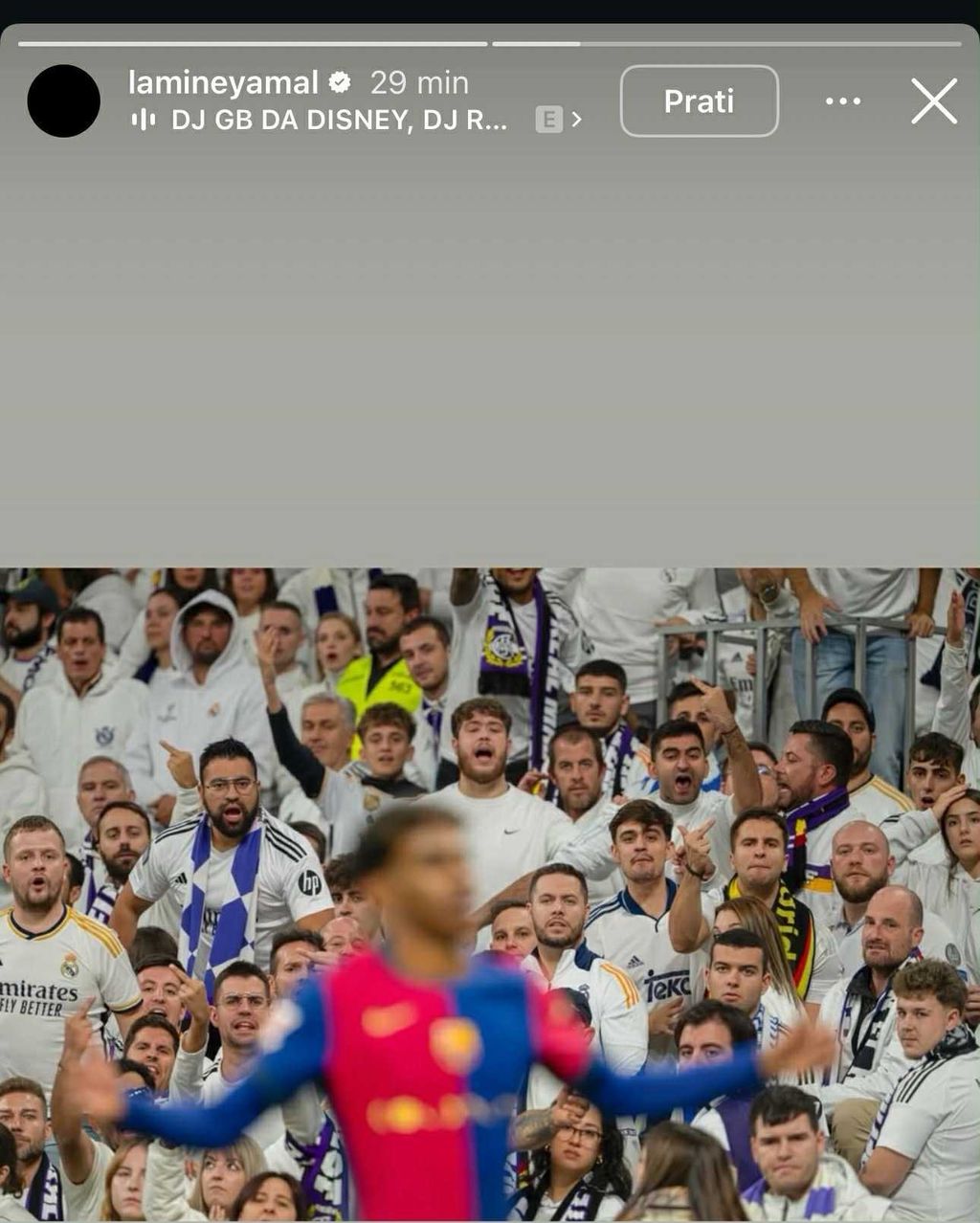Tap the Prati follow button

coord(699,101)
